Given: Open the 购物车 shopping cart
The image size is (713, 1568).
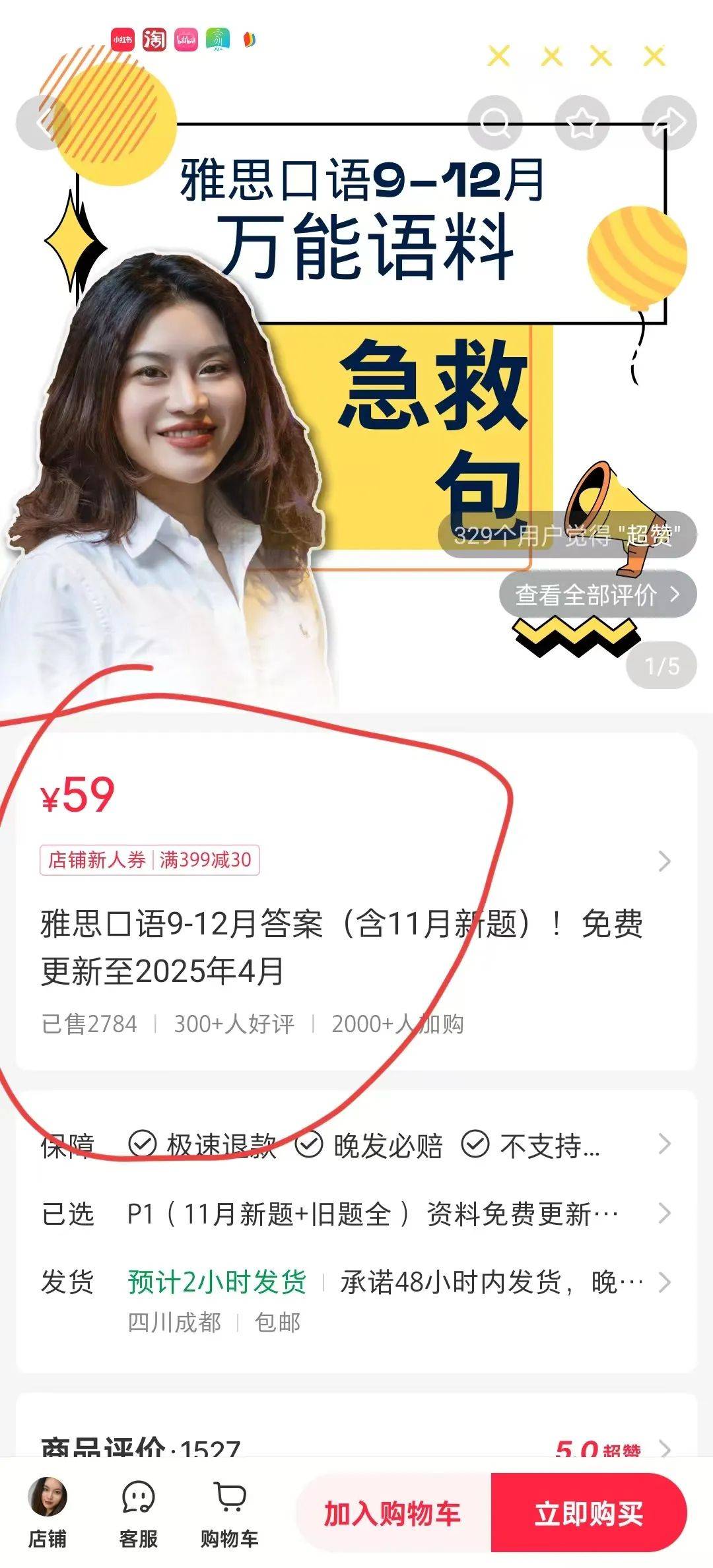Looking at the screenshot, I should [x=230, y=1510].
